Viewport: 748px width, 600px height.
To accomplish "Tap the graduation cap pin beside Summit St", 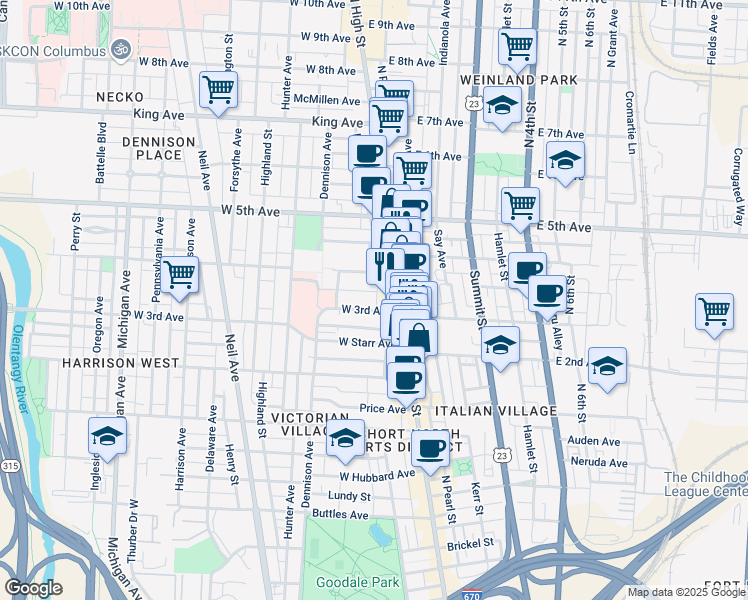I will click(501, 346).
